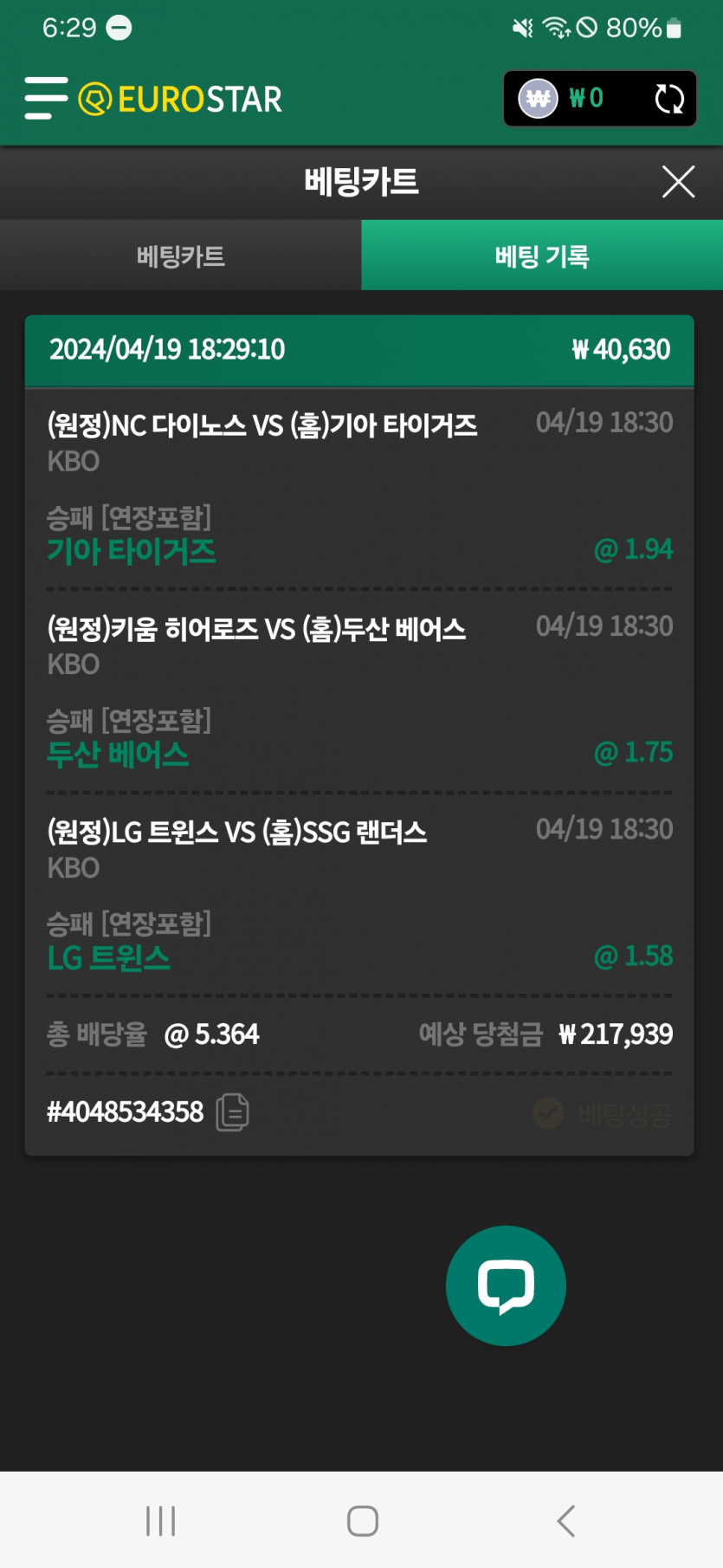This screenshot has height=1568, width=723.
Task: Copy bet ID #4048534358
Action: (x=232, y=1111)
